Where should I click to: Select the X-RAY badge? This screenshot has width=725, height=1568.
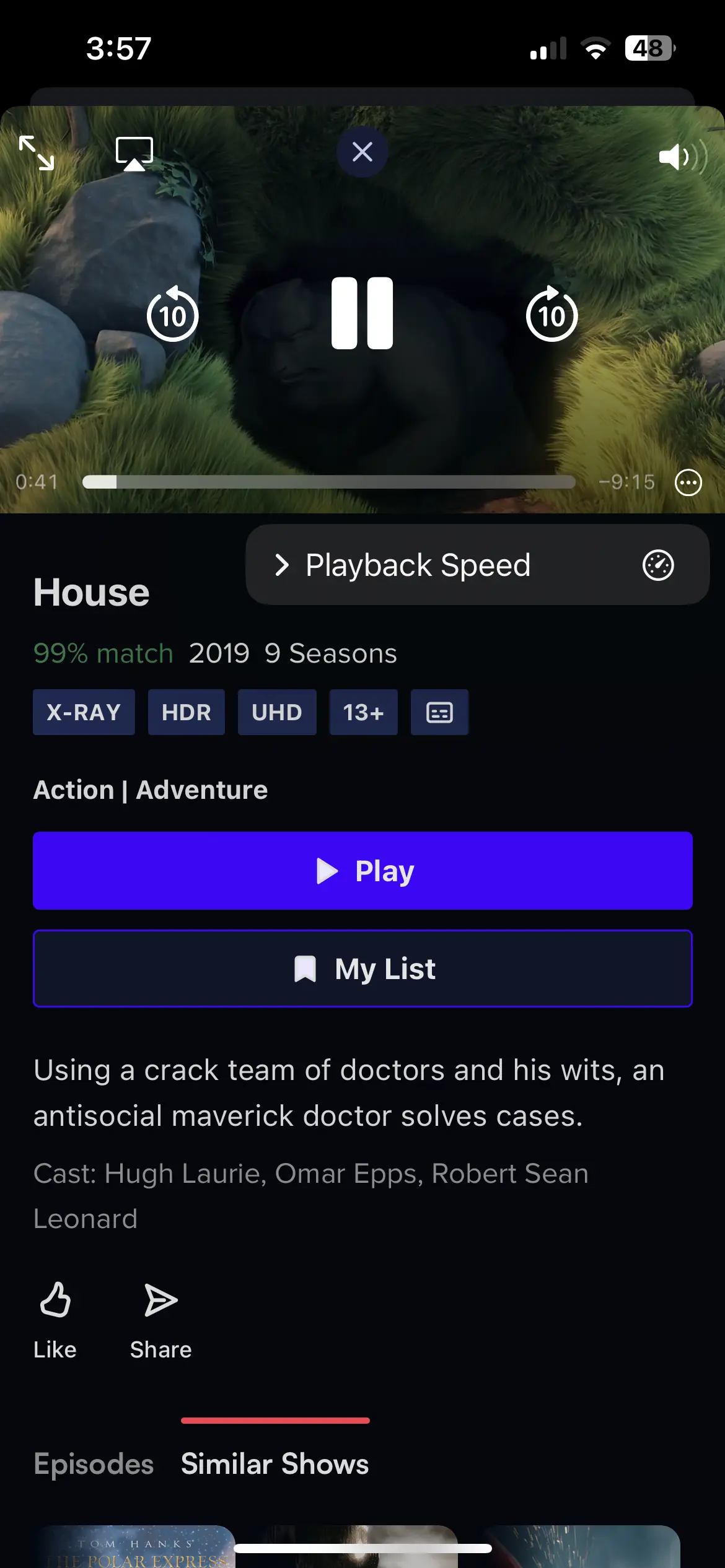click(83, 712)
